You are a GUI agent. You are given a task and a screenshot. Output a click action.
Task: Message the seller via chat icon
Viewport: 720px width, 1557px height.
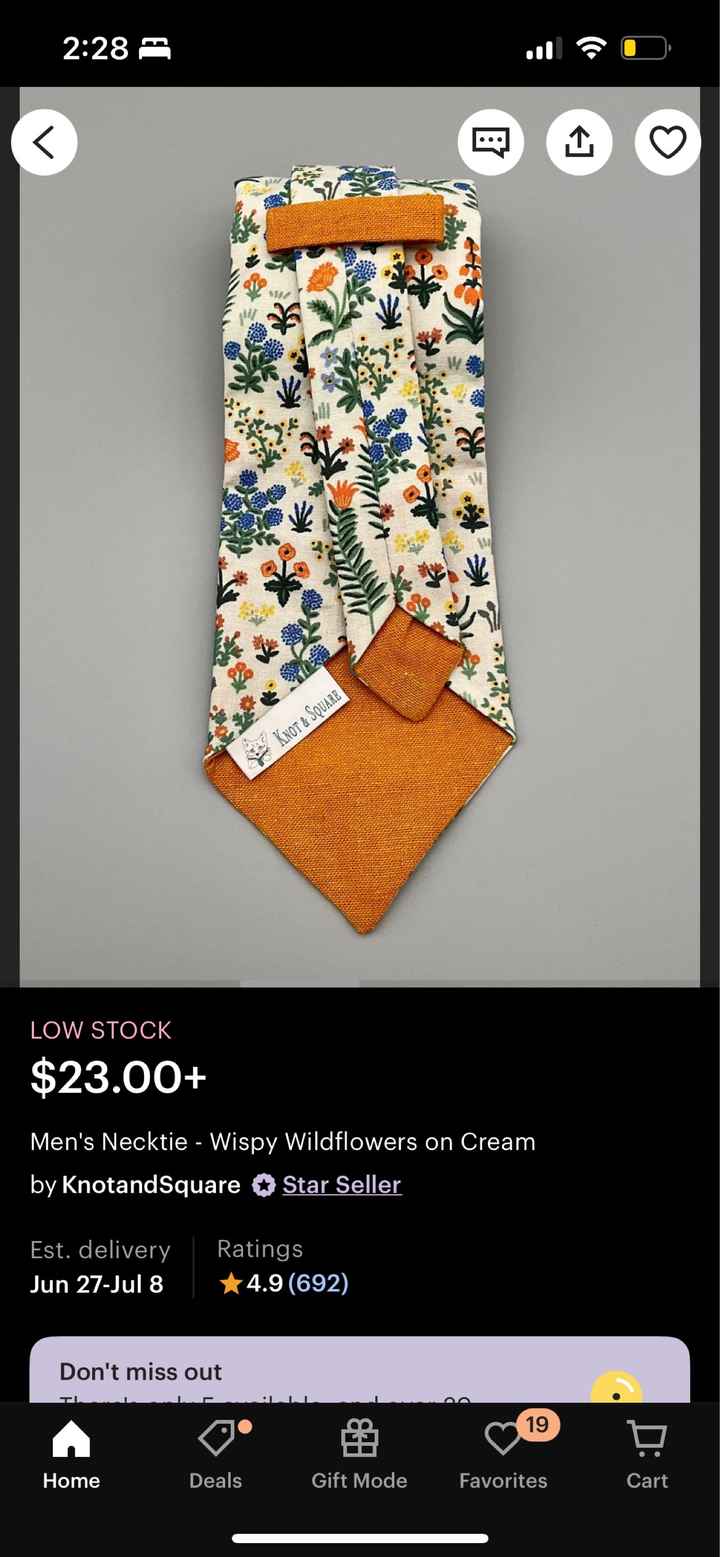pos(490,142)
